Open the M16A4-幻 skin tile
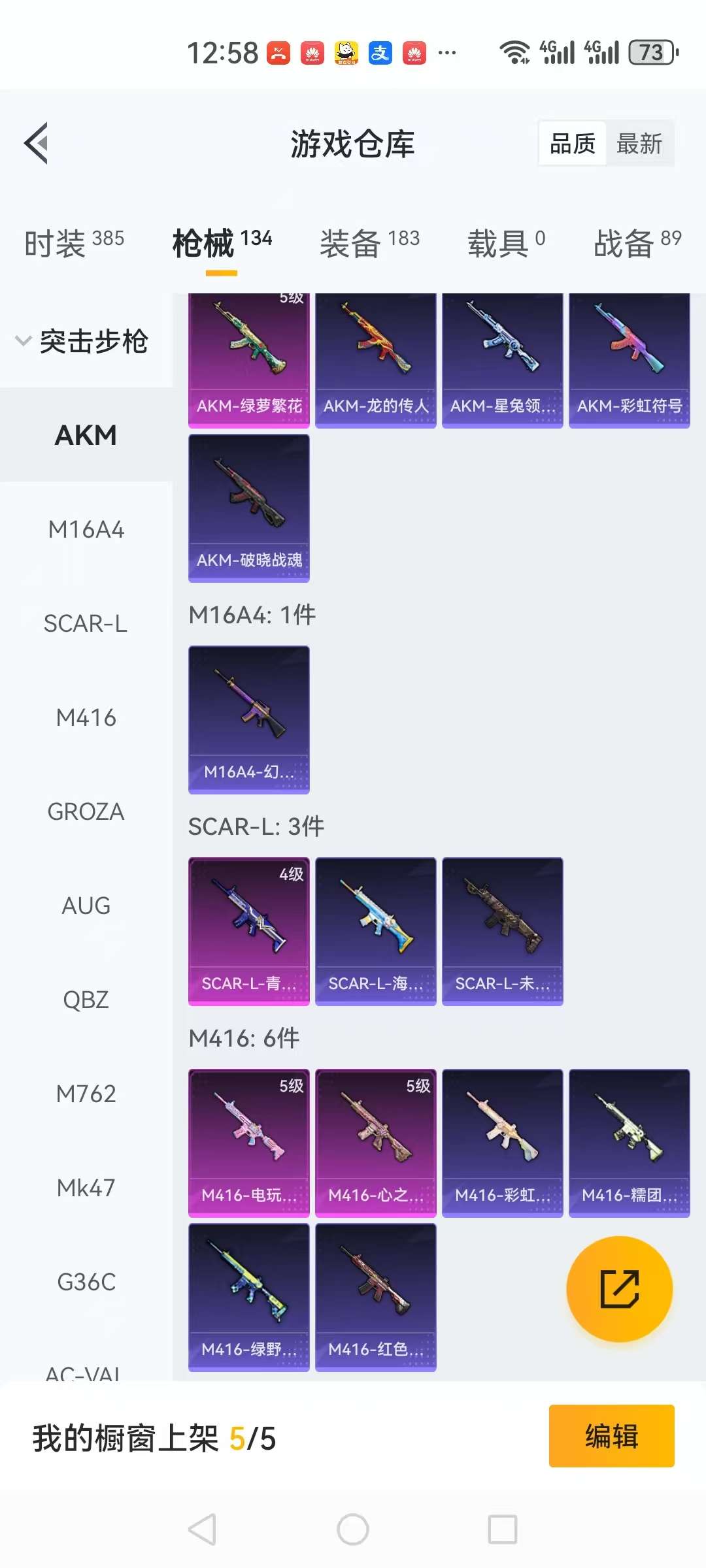706x1568 pixels. click(248, 719)
